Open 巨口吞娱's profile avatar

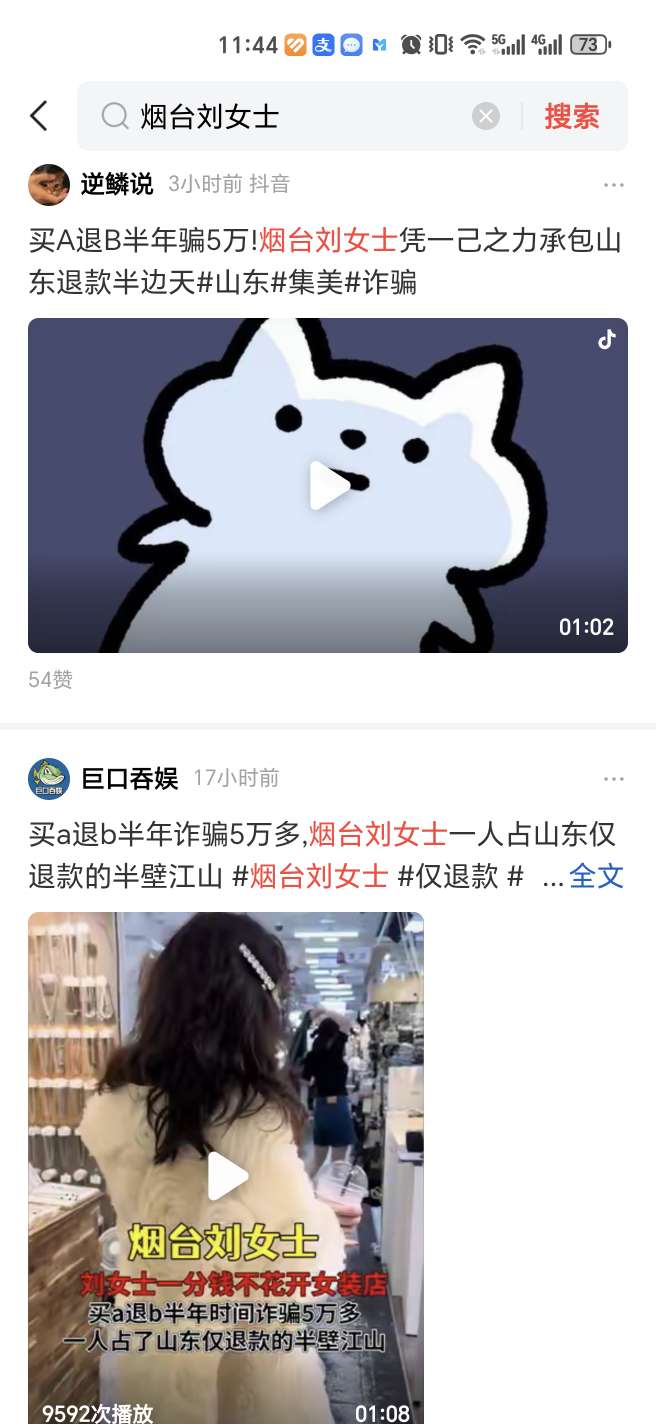[49, 778]
